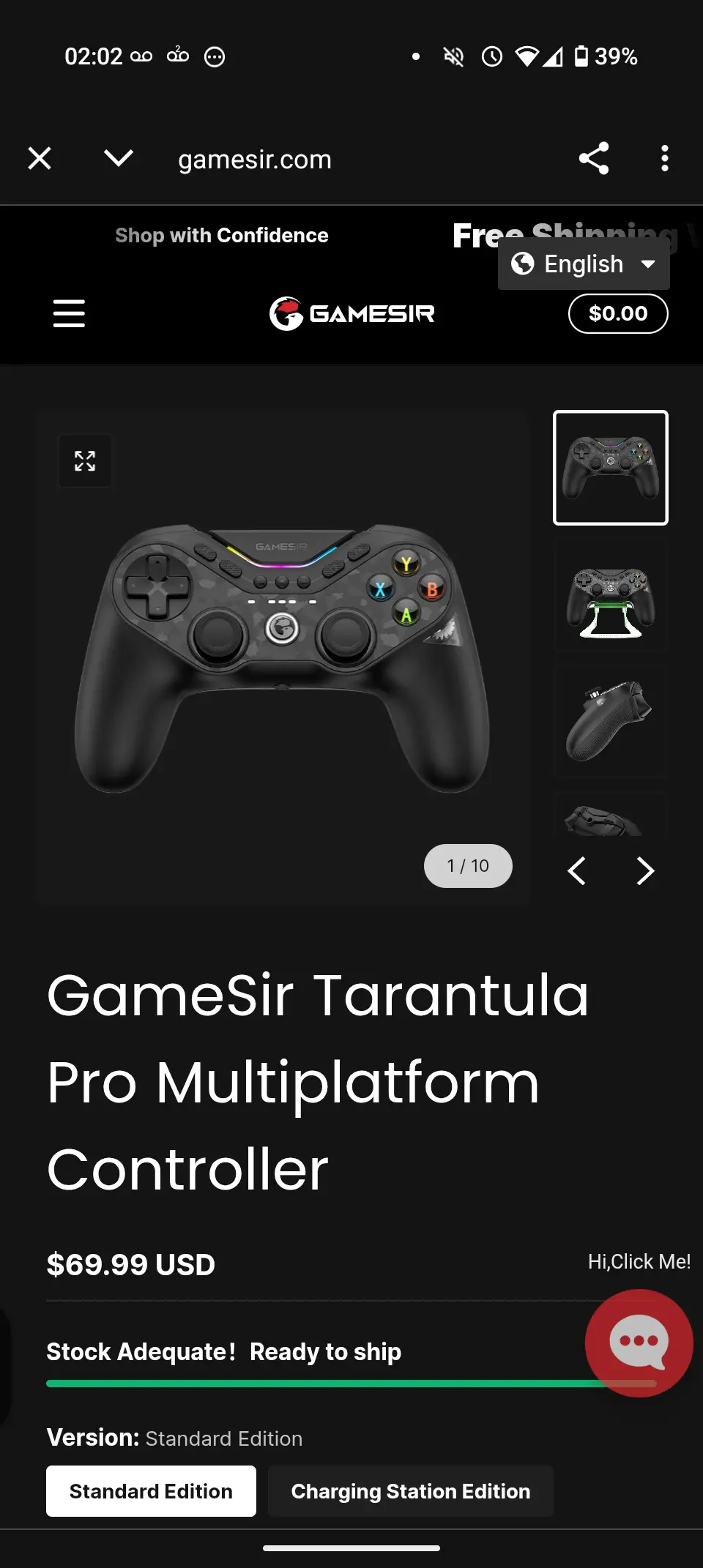The image size is (703, 1568).
Task: Choose the Standard Edition version
Action: click(151, 1491)
